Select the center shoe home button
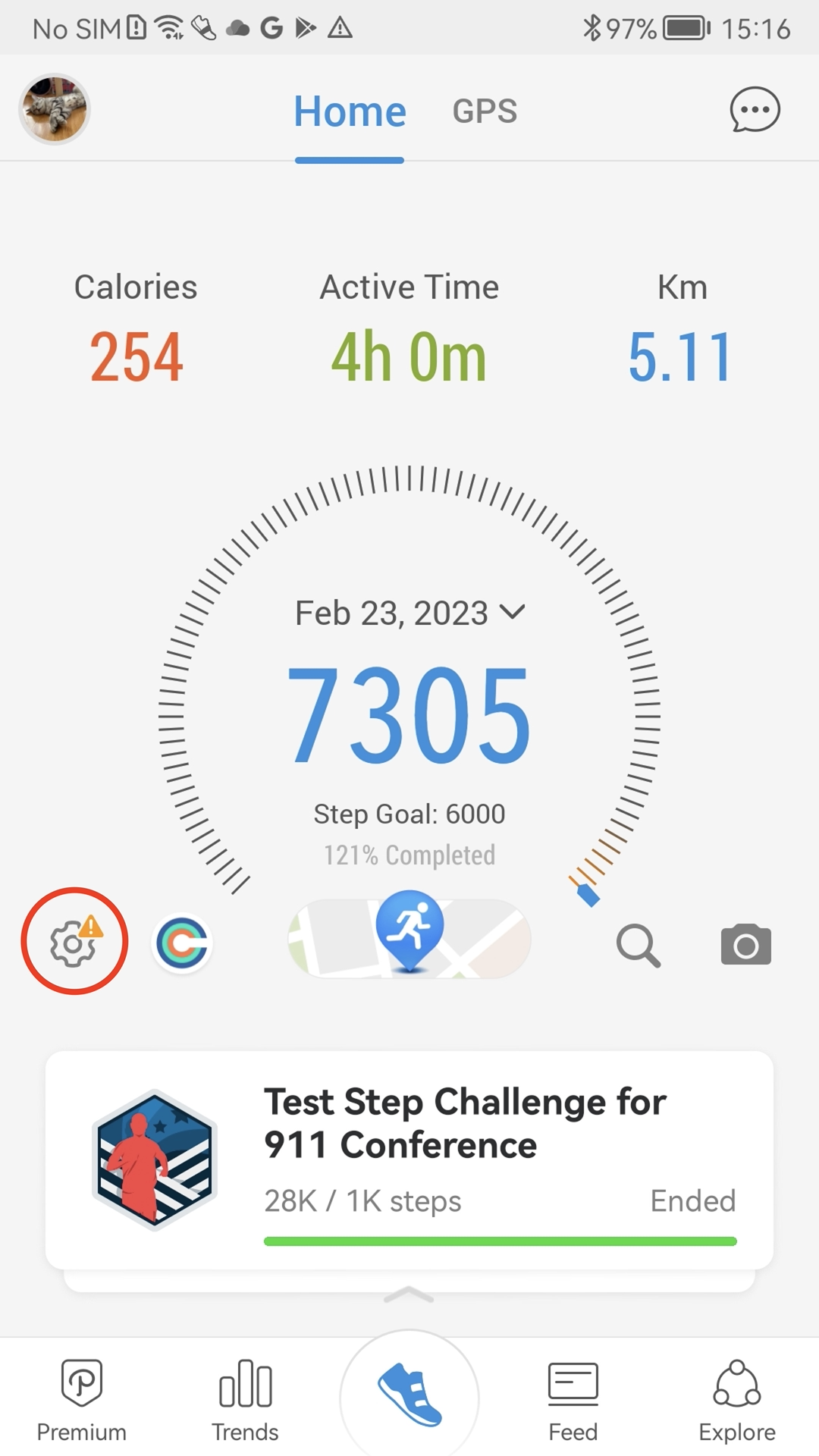 [x=409, y=1395]
